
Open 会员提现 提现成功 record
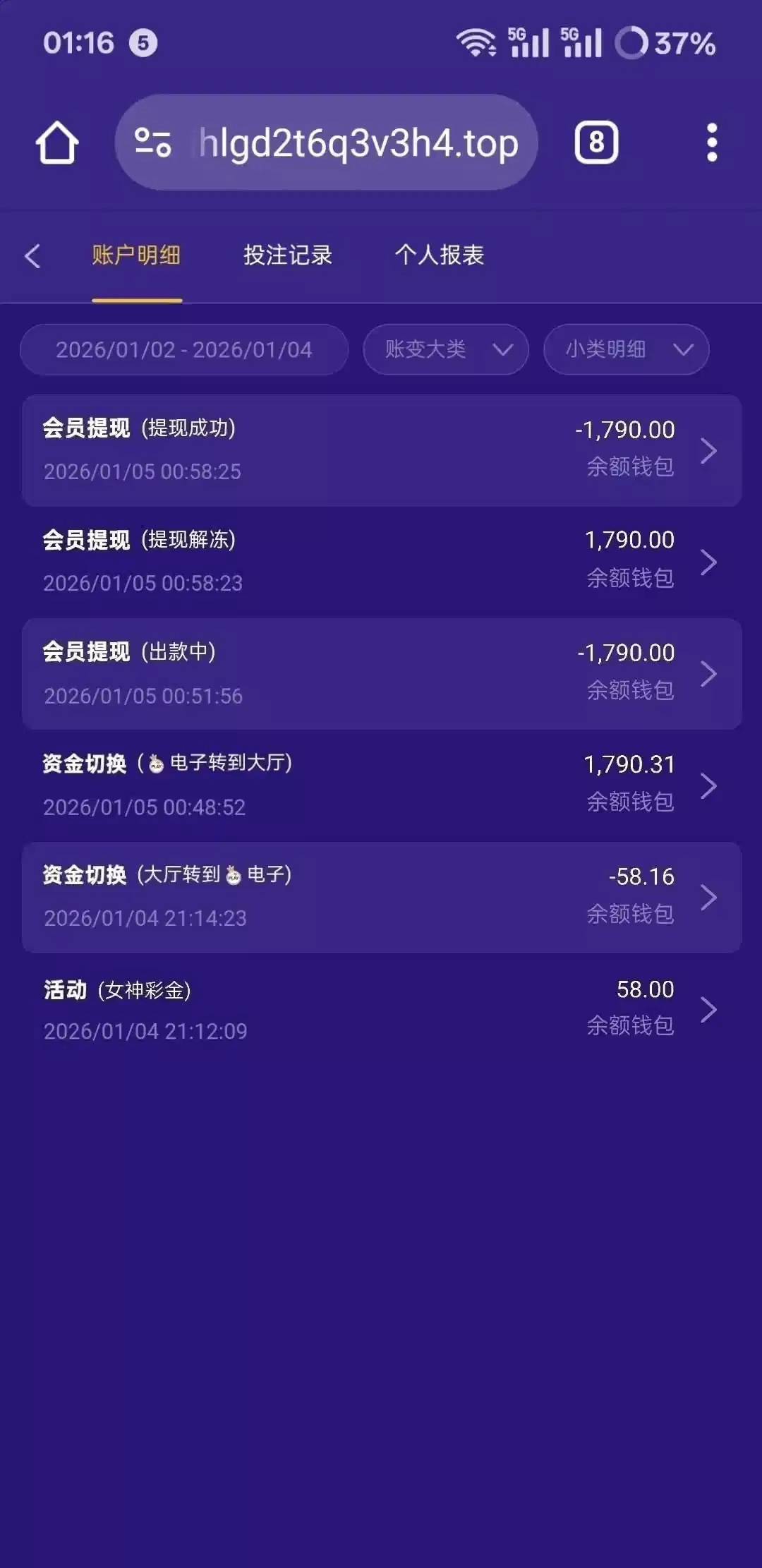pyautogui.click(x=381, y=450)
